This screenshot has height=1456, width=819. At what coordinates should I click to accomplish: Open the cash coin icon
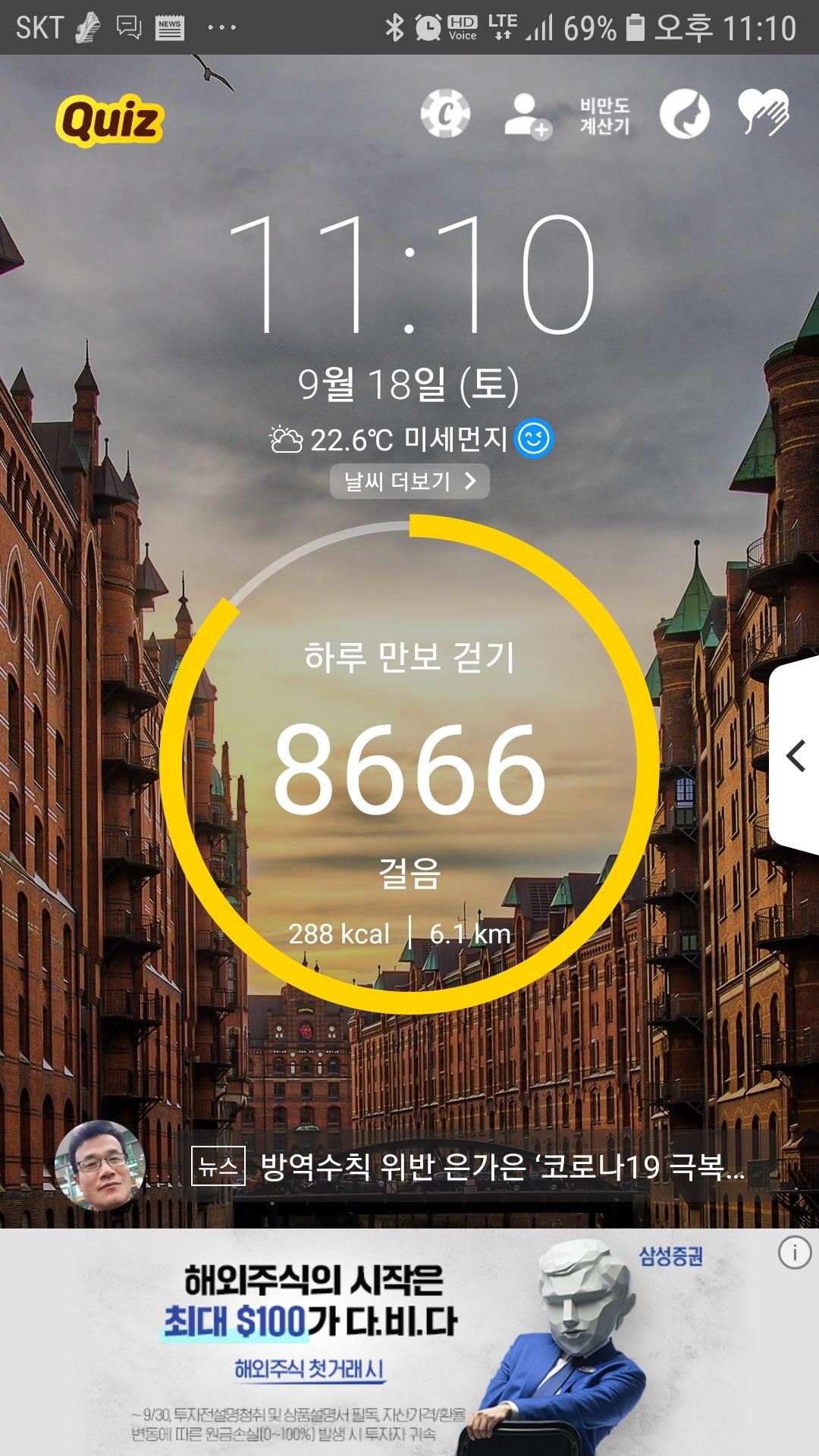click(x=446, y=115)
